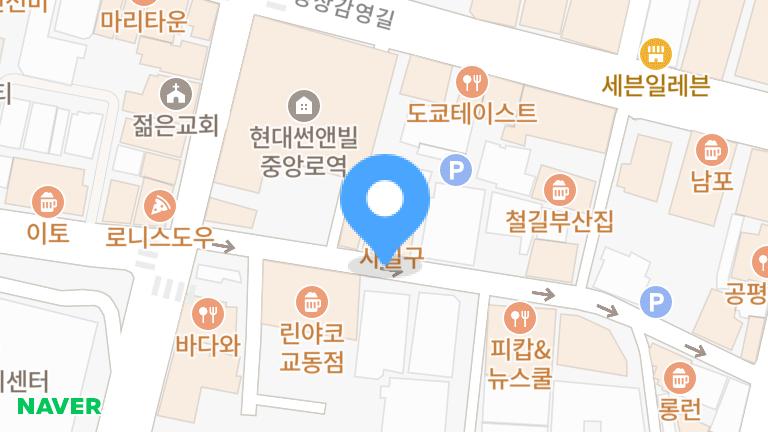768x432 pixels.
Task: Select the 젊은교회 church marker
Action: point(175,94)
